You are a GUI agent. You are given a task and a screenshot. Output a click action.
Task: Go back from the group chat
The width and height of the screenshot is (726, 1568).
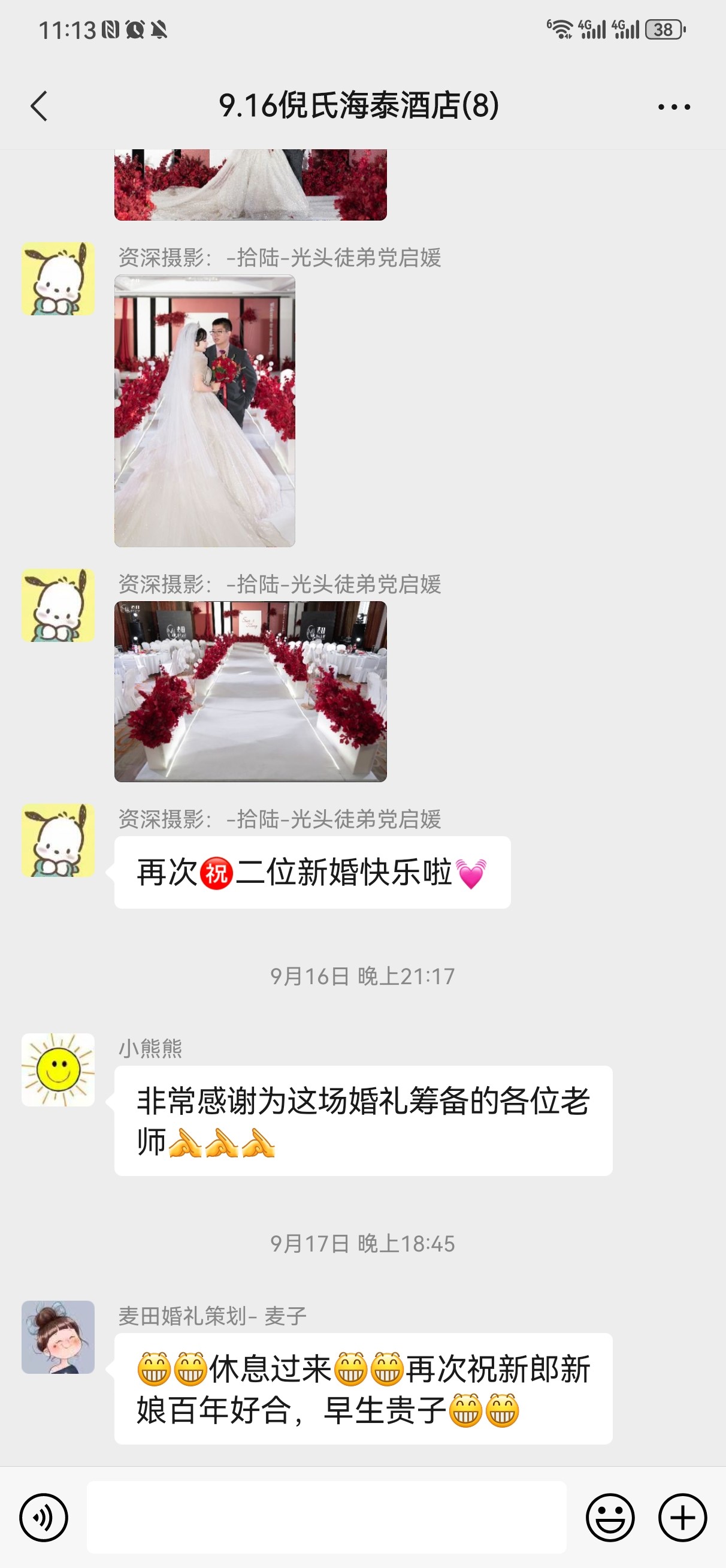coord(39,107)
